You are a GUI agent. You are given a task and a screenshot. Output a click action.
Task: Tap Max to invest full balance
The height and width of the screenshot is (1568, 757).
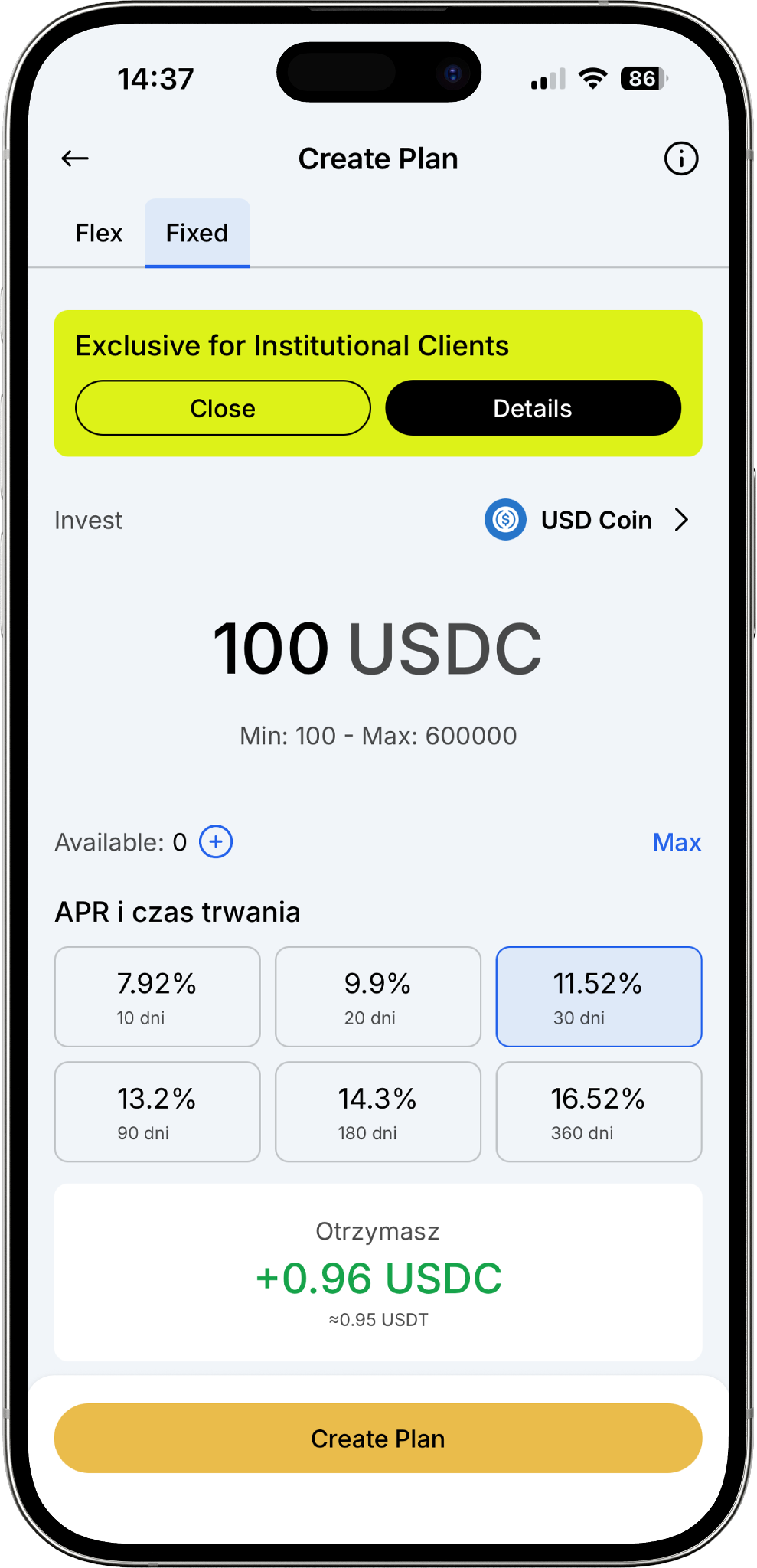point(677,842)
